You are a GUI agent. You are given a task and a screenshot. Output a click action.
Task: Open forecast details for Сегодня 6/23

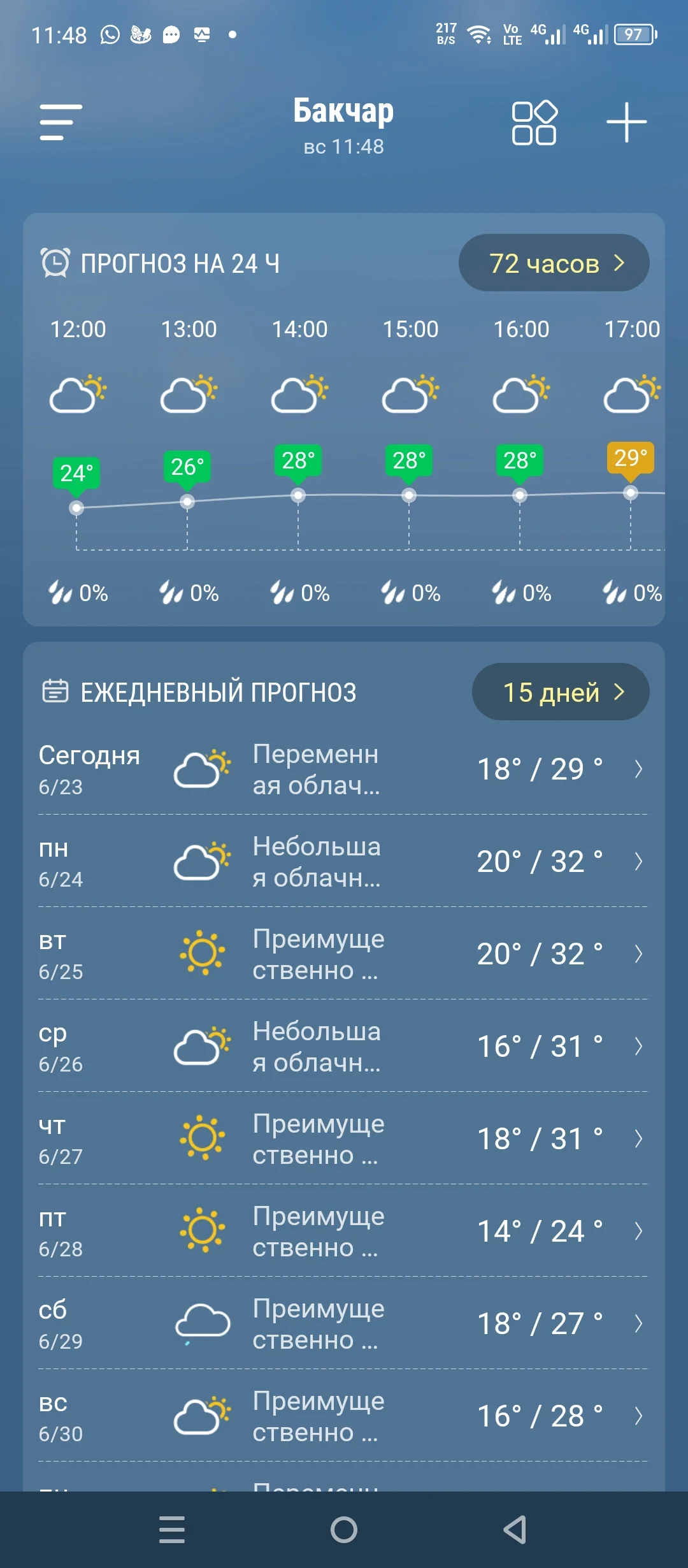pos(343,769)
